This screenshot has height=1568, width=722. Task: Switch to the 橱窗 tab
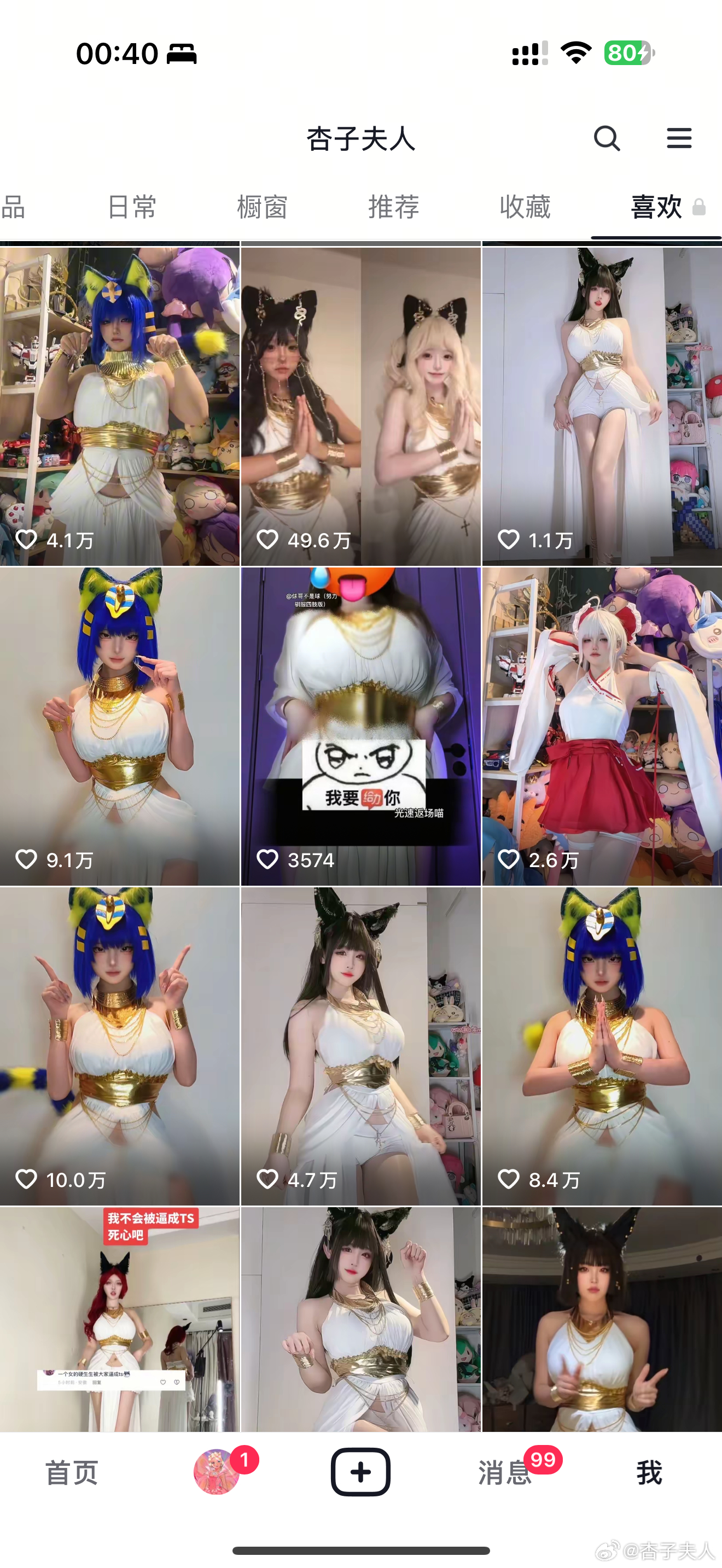pyautogui.click(x=262, y=207)
